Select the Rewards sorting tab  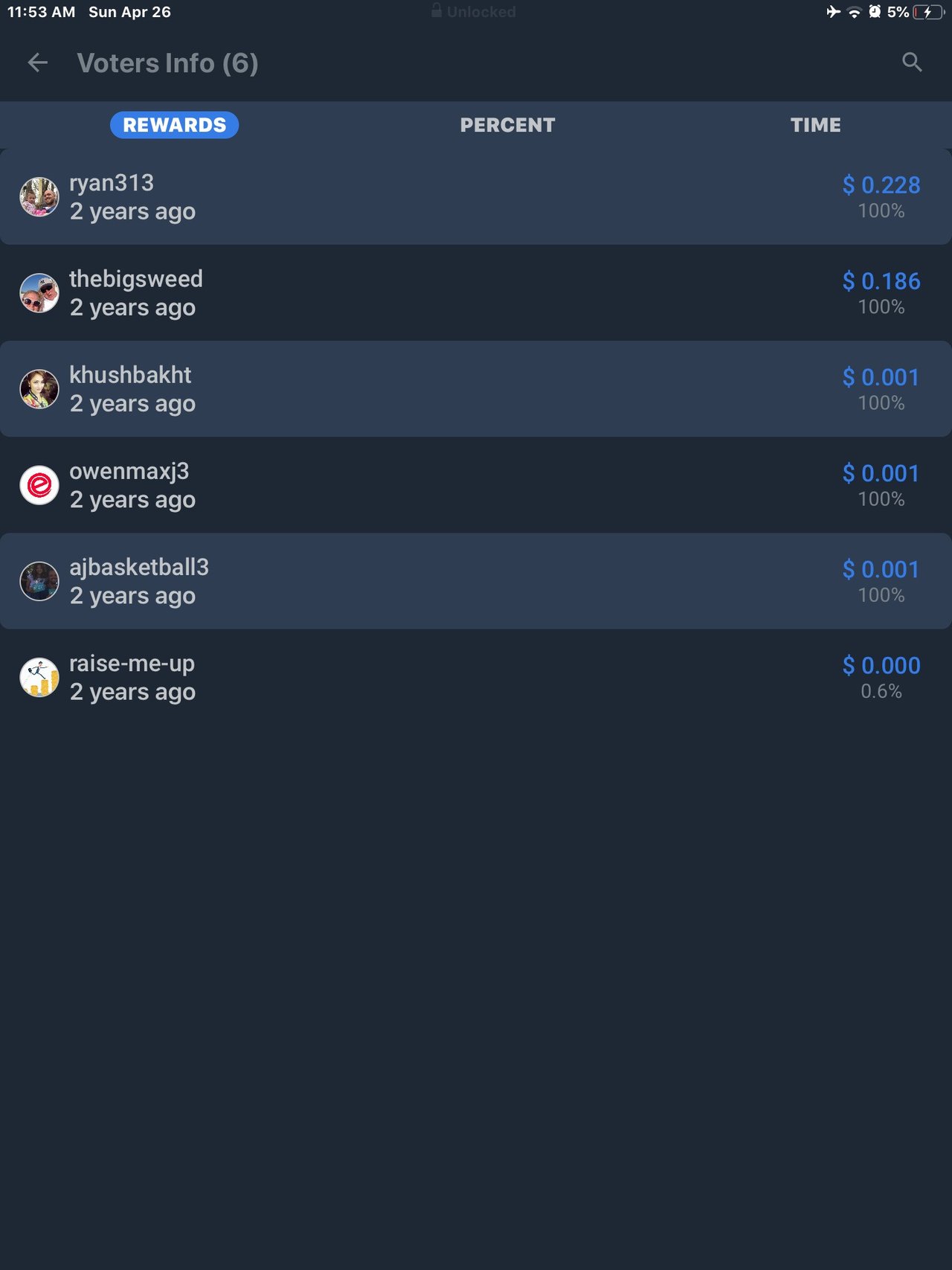174,125
